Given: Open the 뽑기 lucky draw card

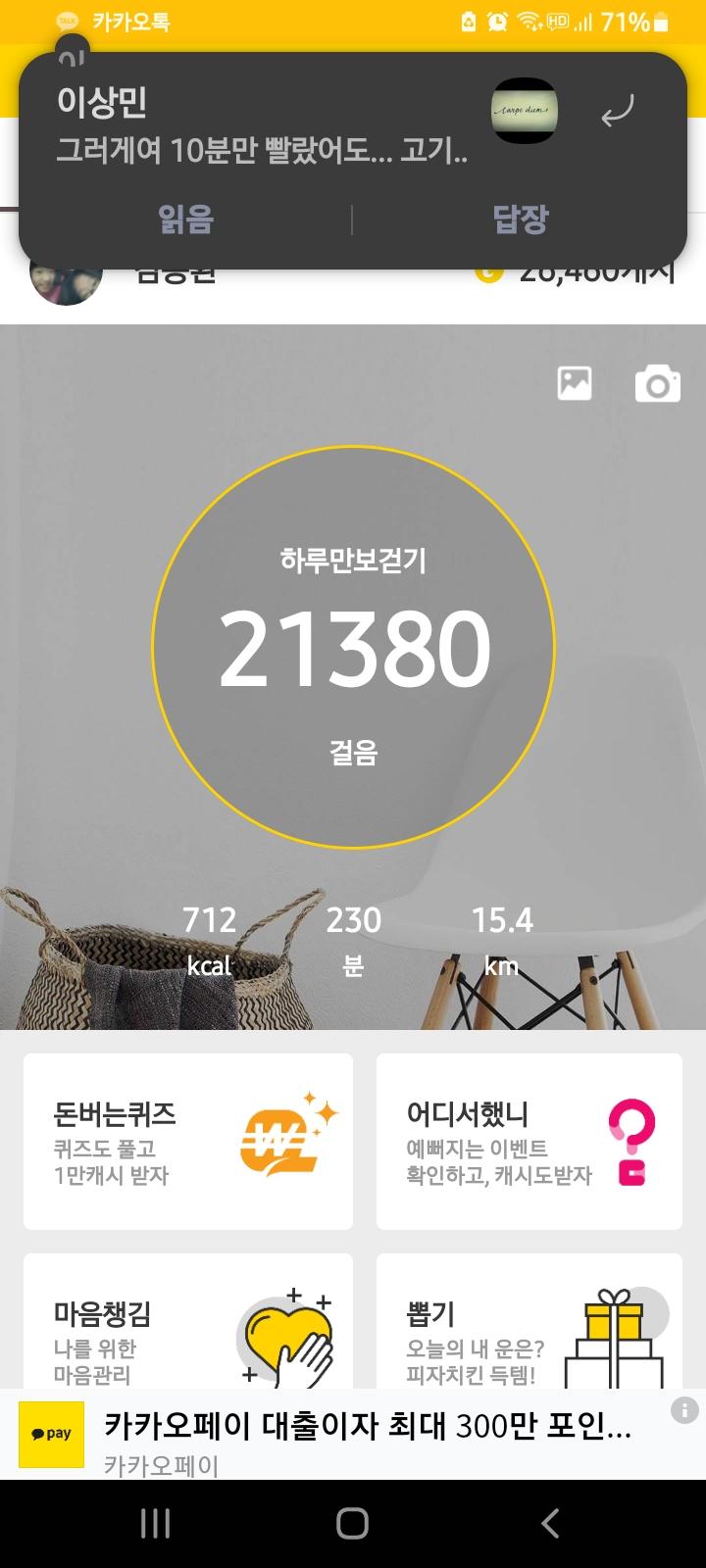Looking at the screenshot, I should (x=529, y=1321).
